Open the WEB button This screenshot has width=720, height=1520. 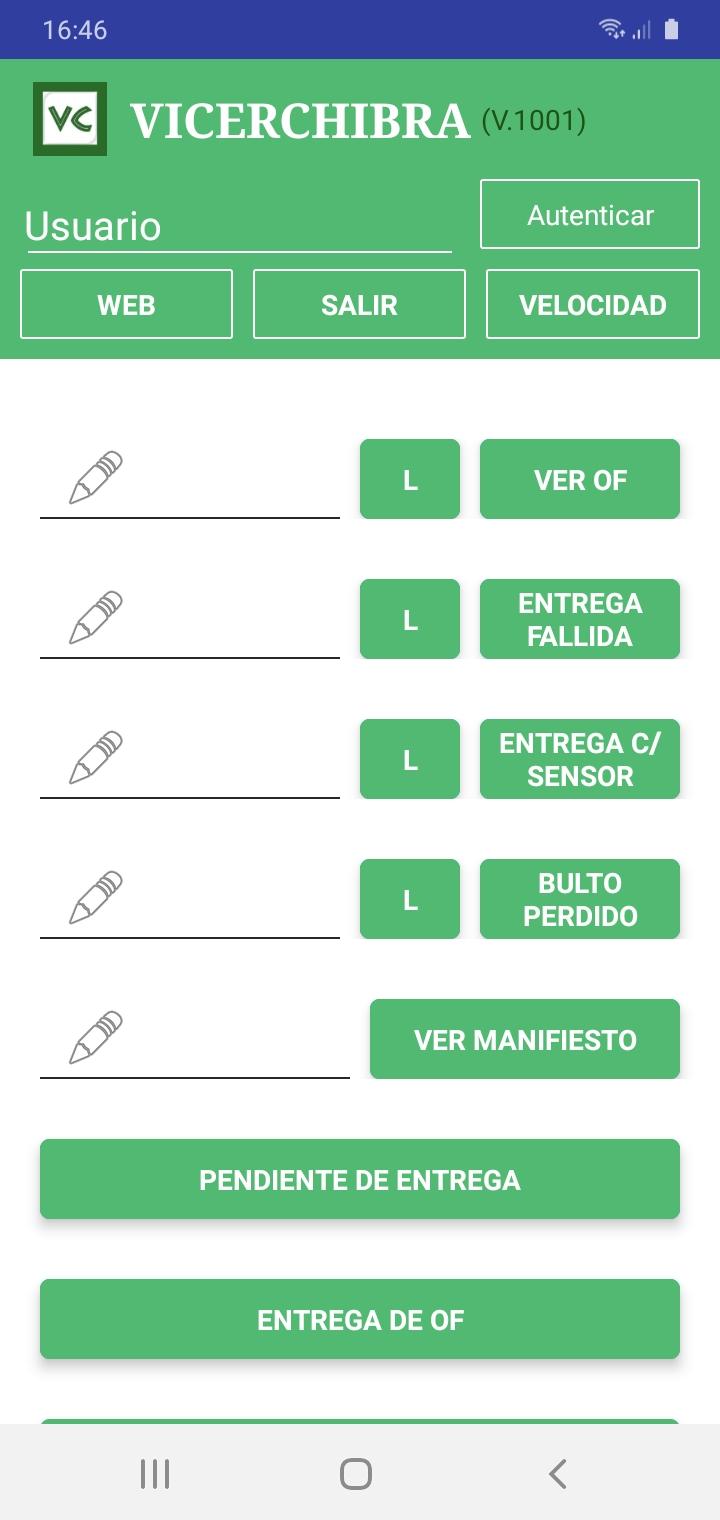coord(126,304)
